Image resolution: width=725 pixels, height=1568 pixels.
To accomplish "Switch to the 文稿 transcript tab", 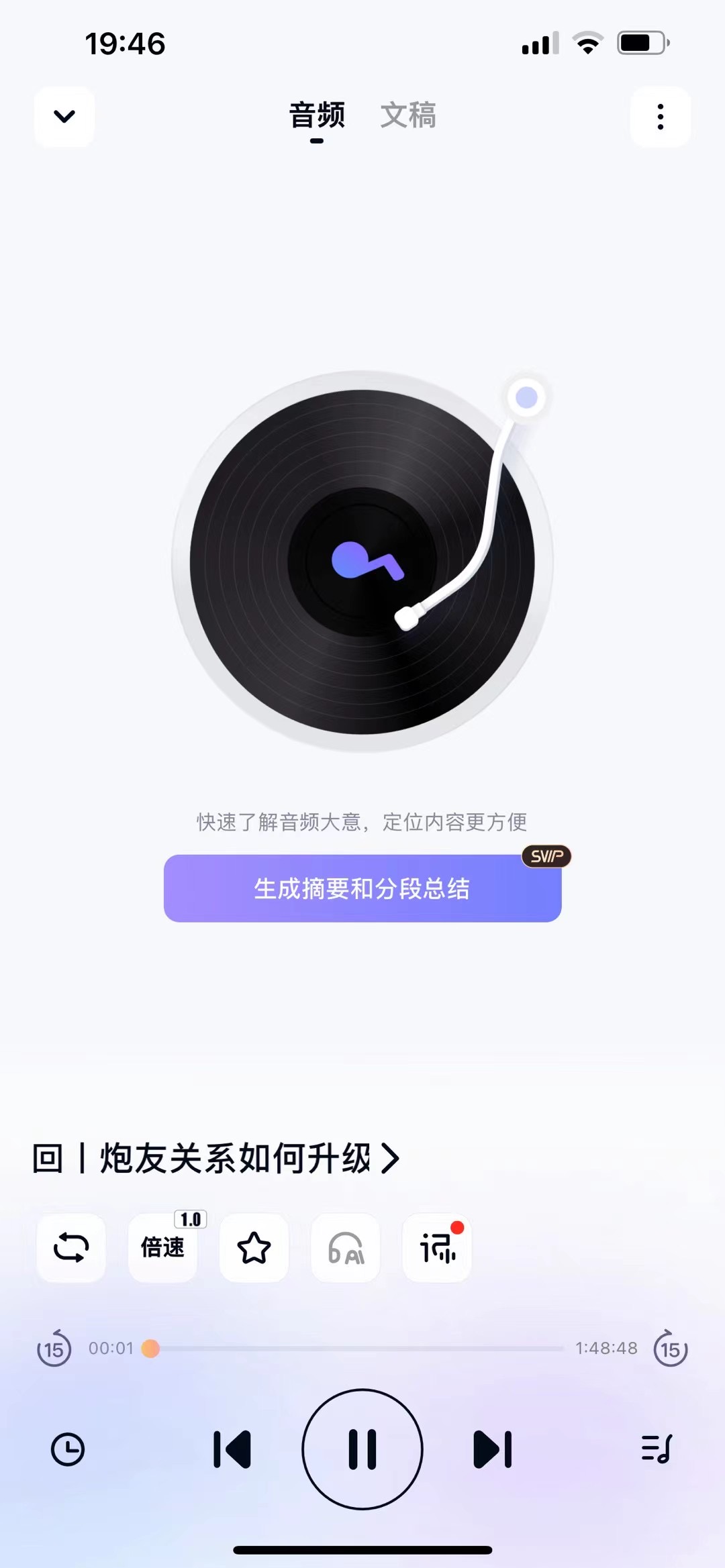I will click(408, 115).
